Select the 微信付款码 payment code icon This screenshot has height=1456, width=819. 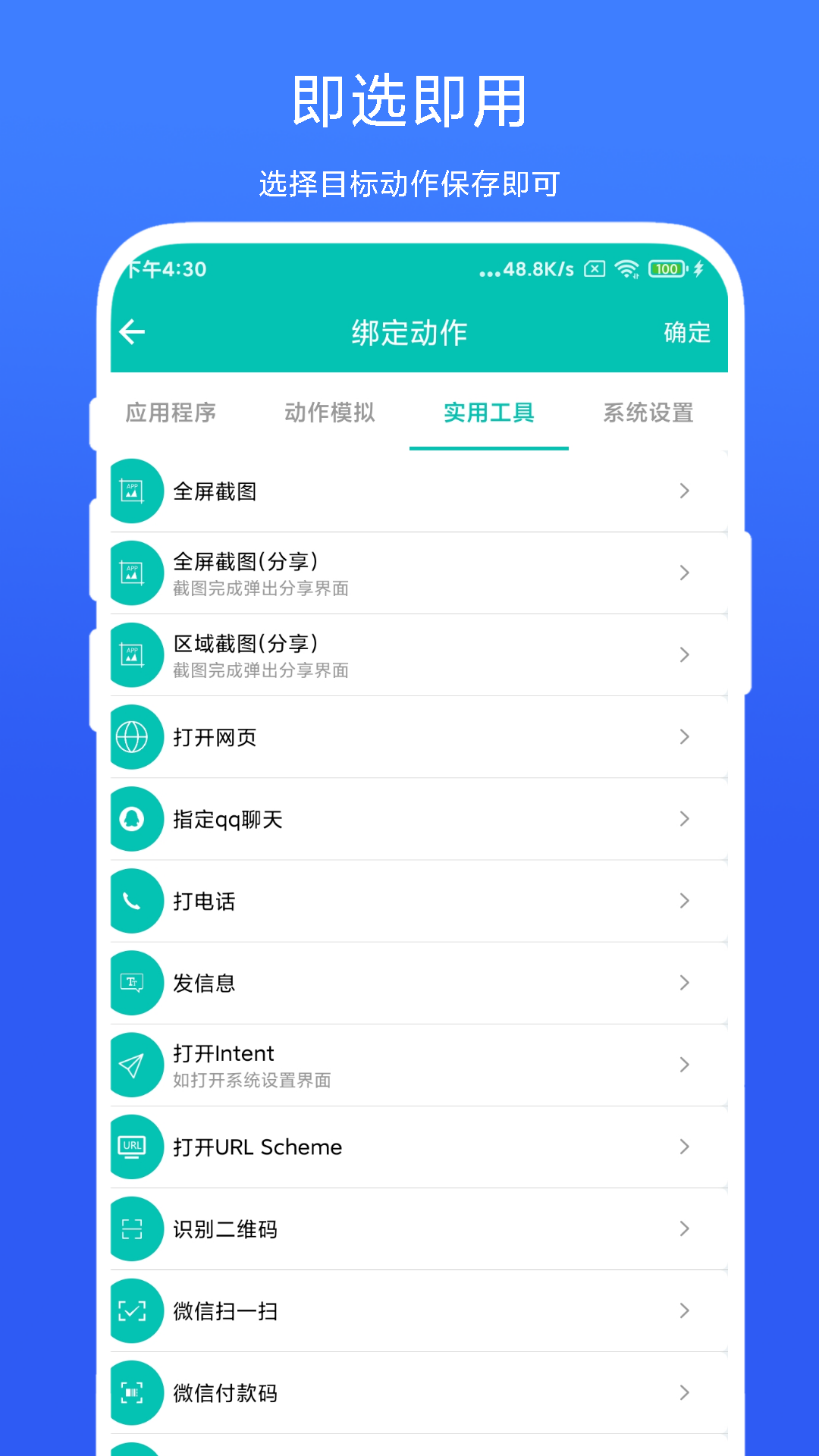[135, 1393]
